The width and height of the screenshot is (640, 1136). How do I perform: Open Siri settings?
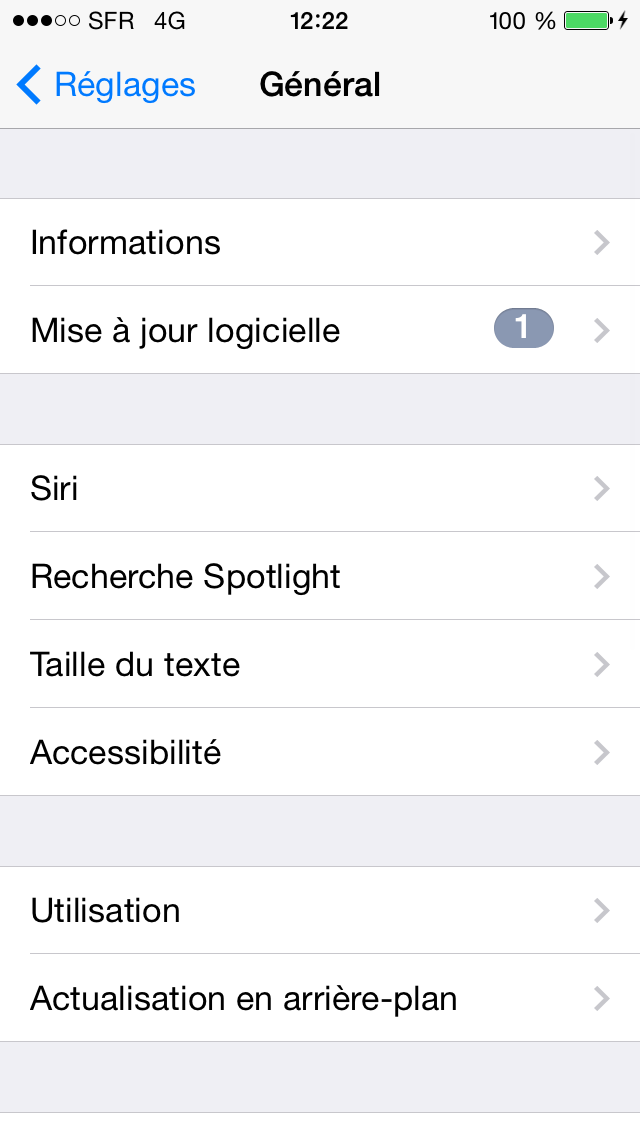320,489
